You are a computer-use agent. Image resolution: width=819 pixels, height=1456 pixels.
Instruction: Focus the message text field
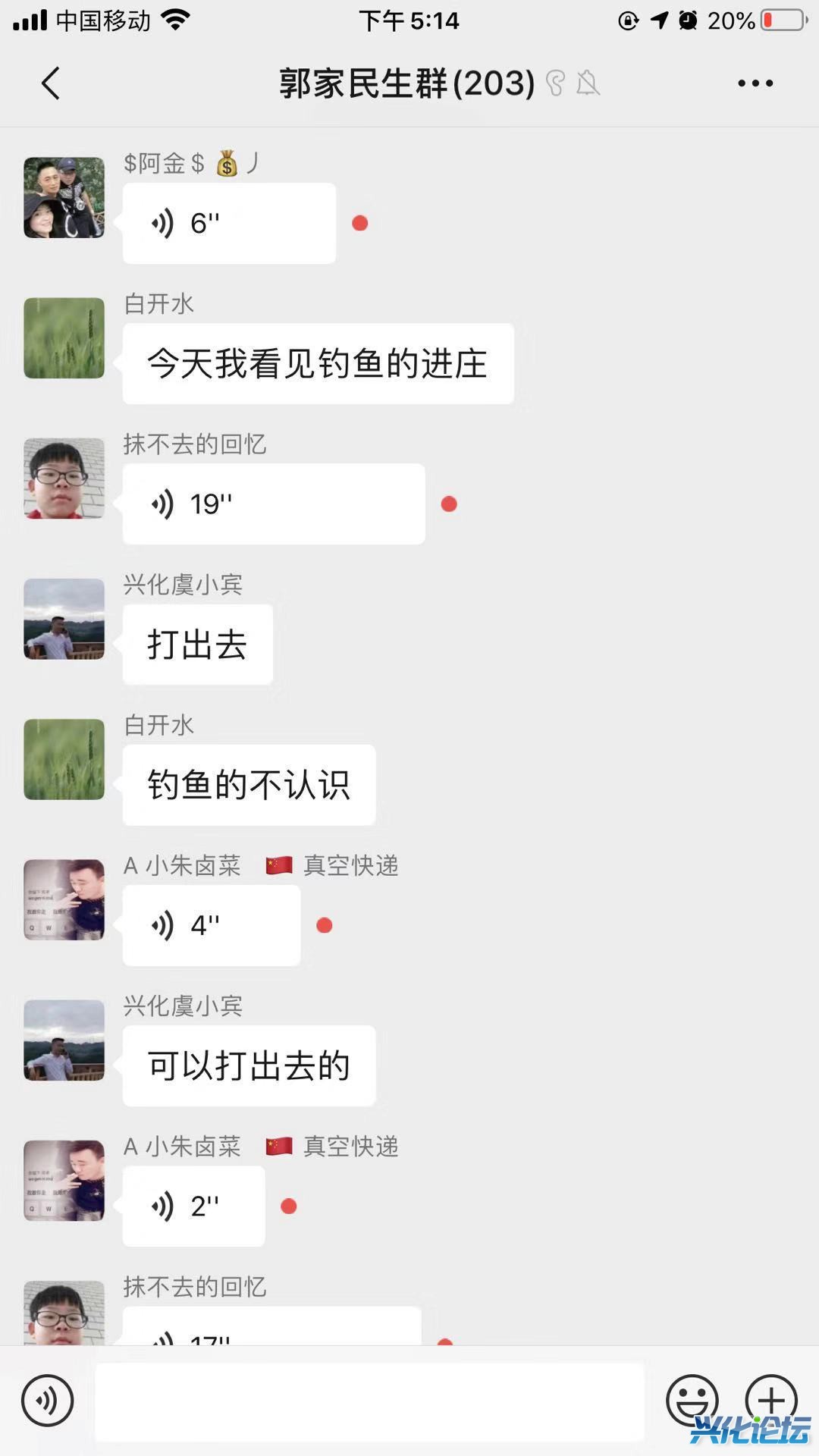pyautogui.click(x=369, y=1401)
